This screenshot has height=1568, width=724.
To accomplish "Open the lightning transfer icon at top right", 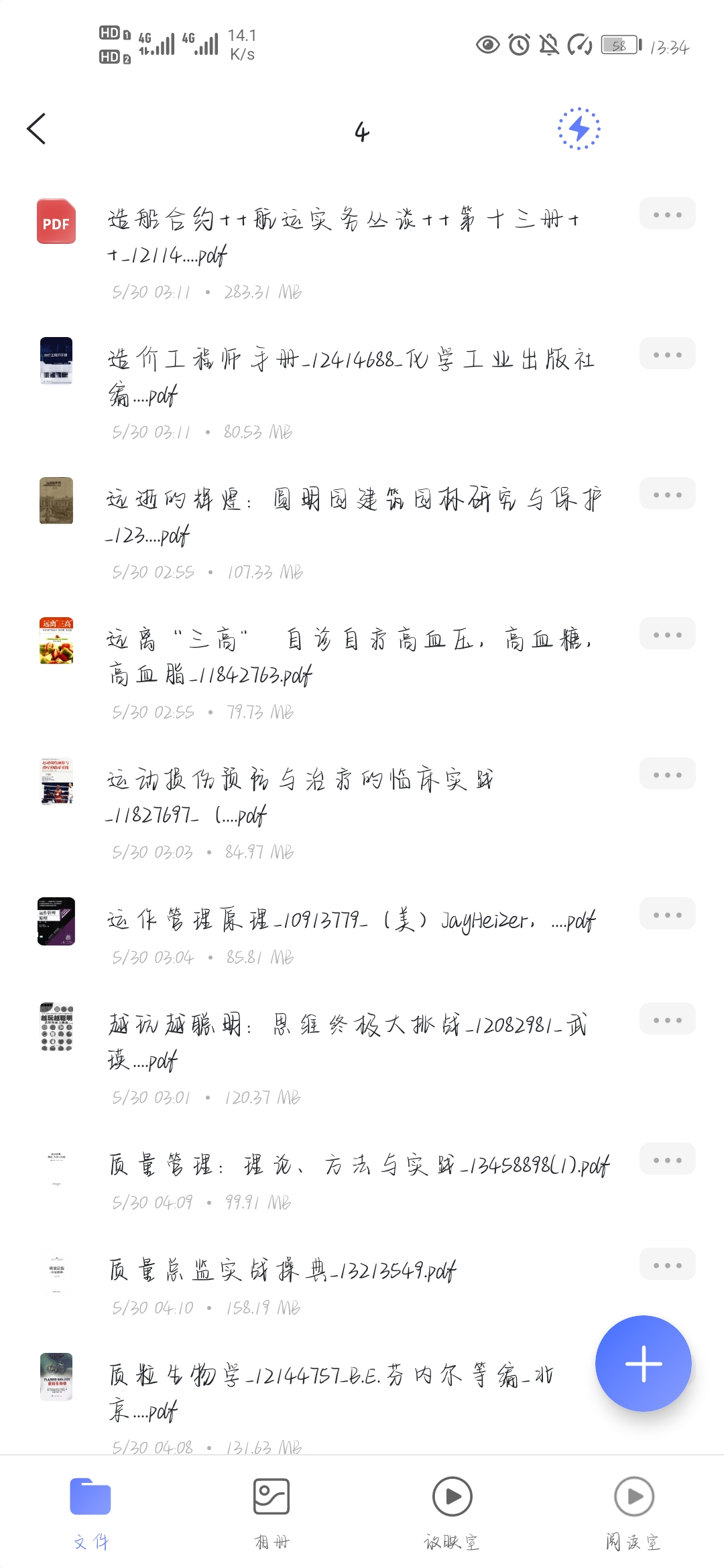I will (x=578, y=127).
